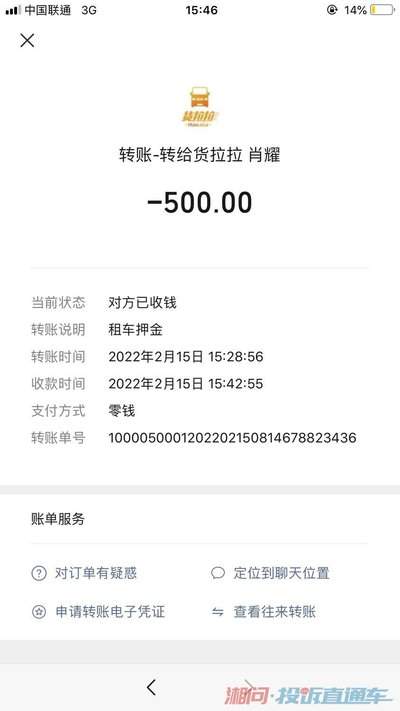Open 对订单有疑惑 help option
The image size is (400, 711).
(x=84, y=573)
